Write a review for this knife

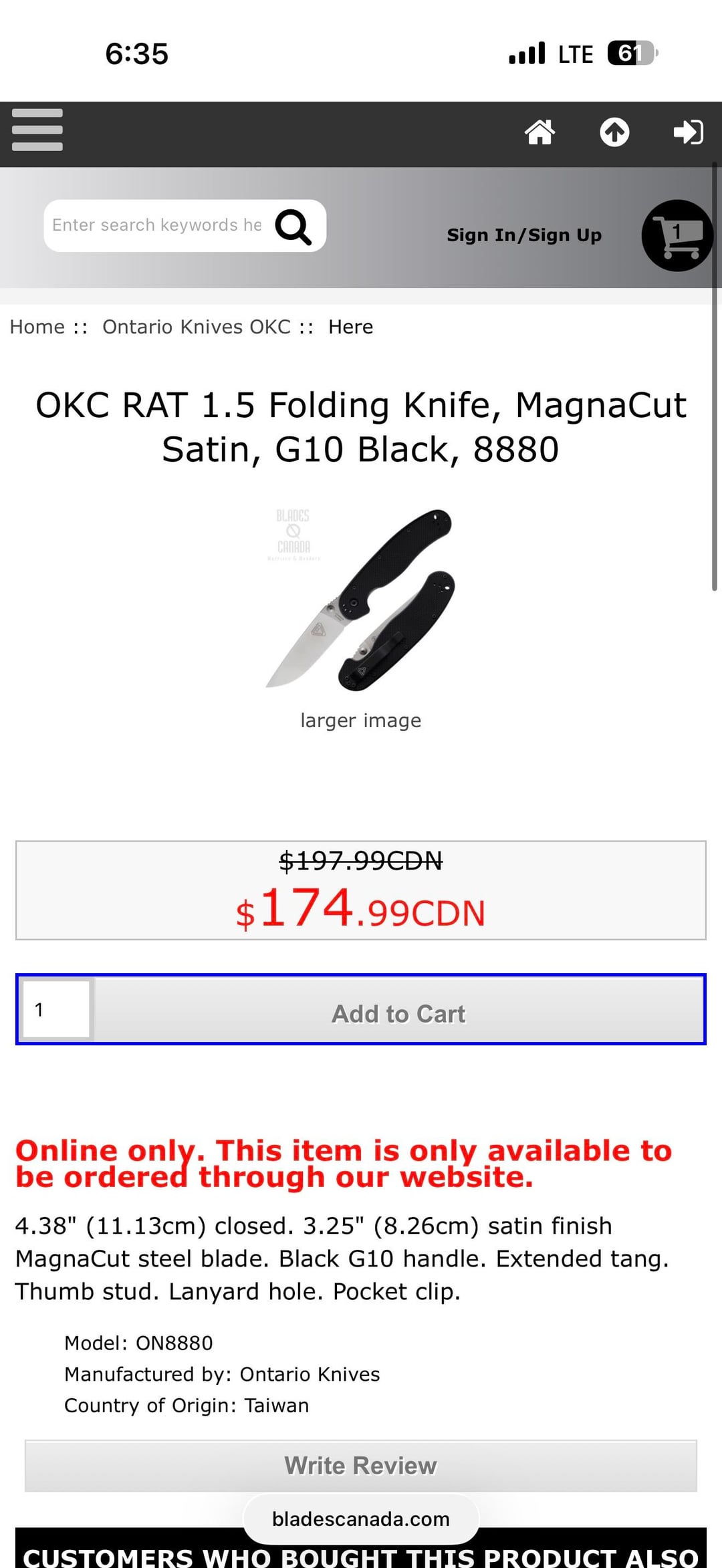coord(361,1466)
